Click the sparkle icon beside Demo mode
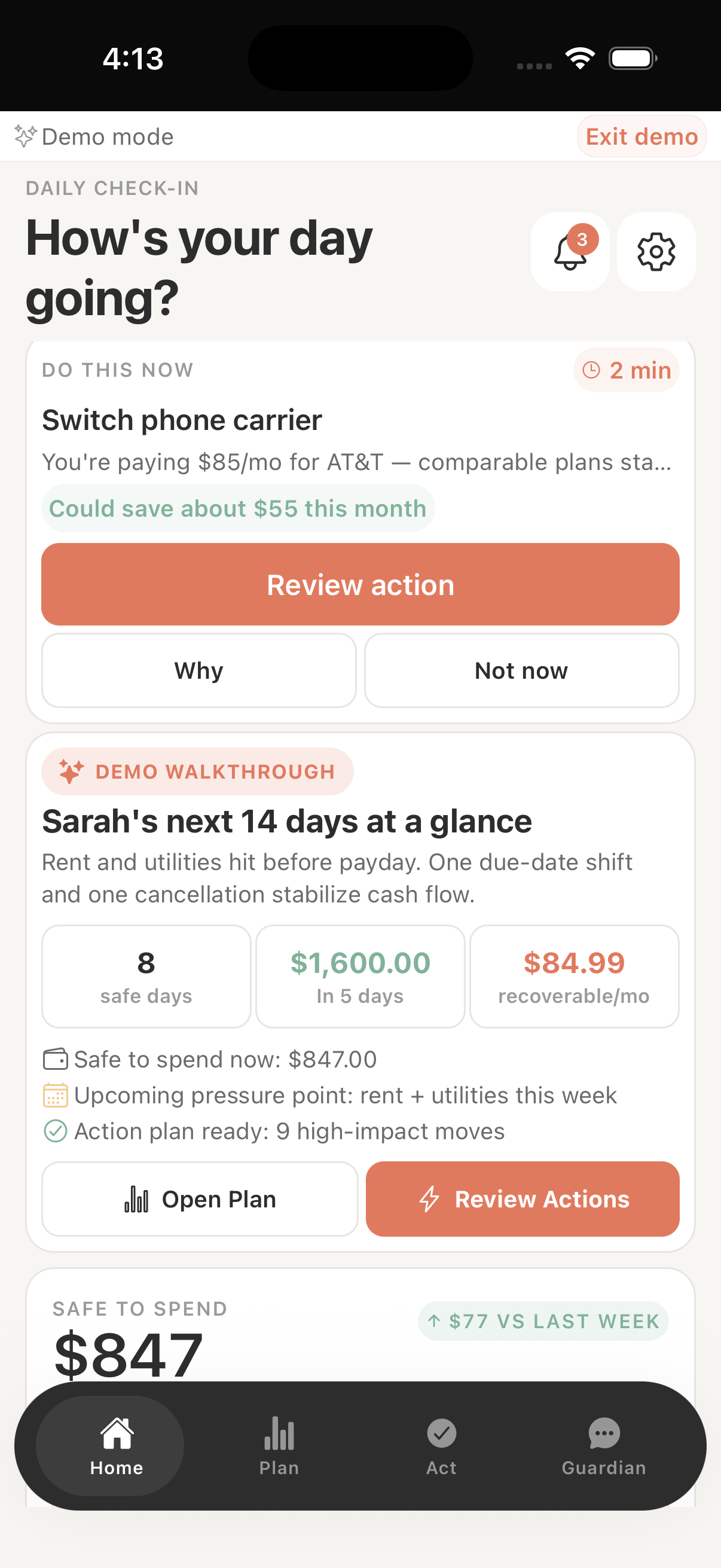This screenshot has width=721, height=1568. tap(25, 136)
